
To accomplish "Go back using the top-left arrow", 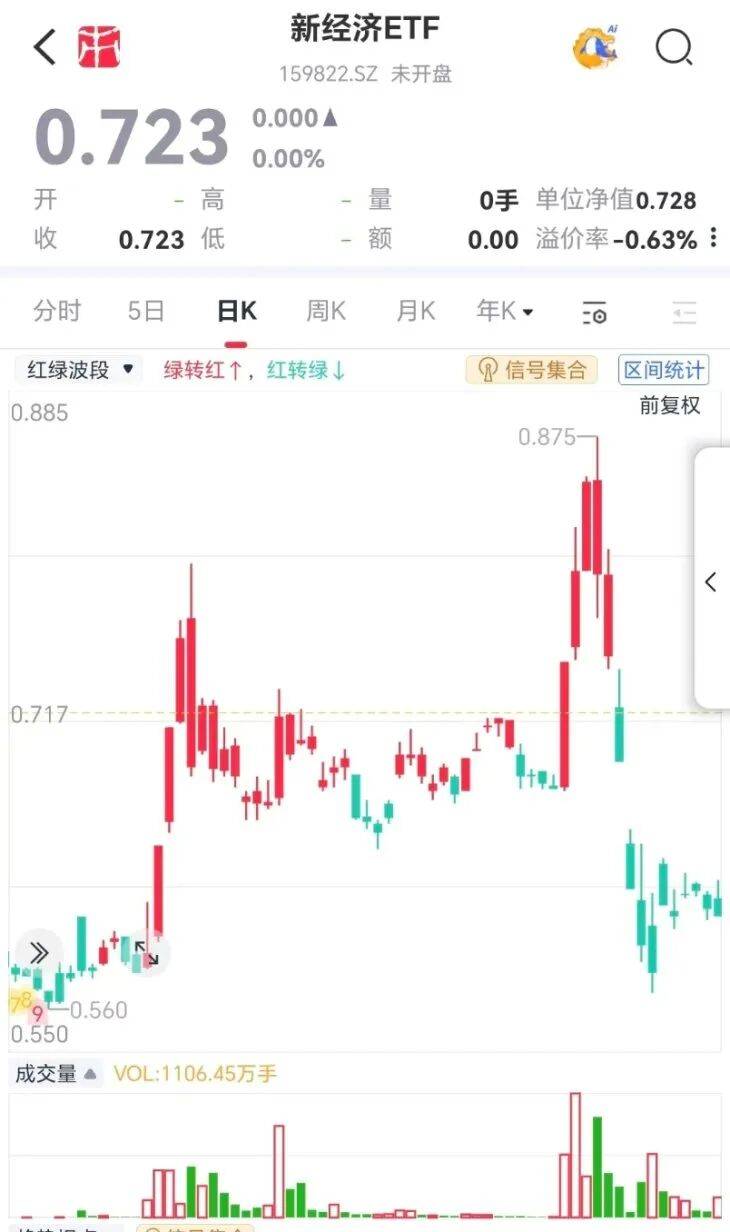I will pyautogui.click(x=45, y=47).
